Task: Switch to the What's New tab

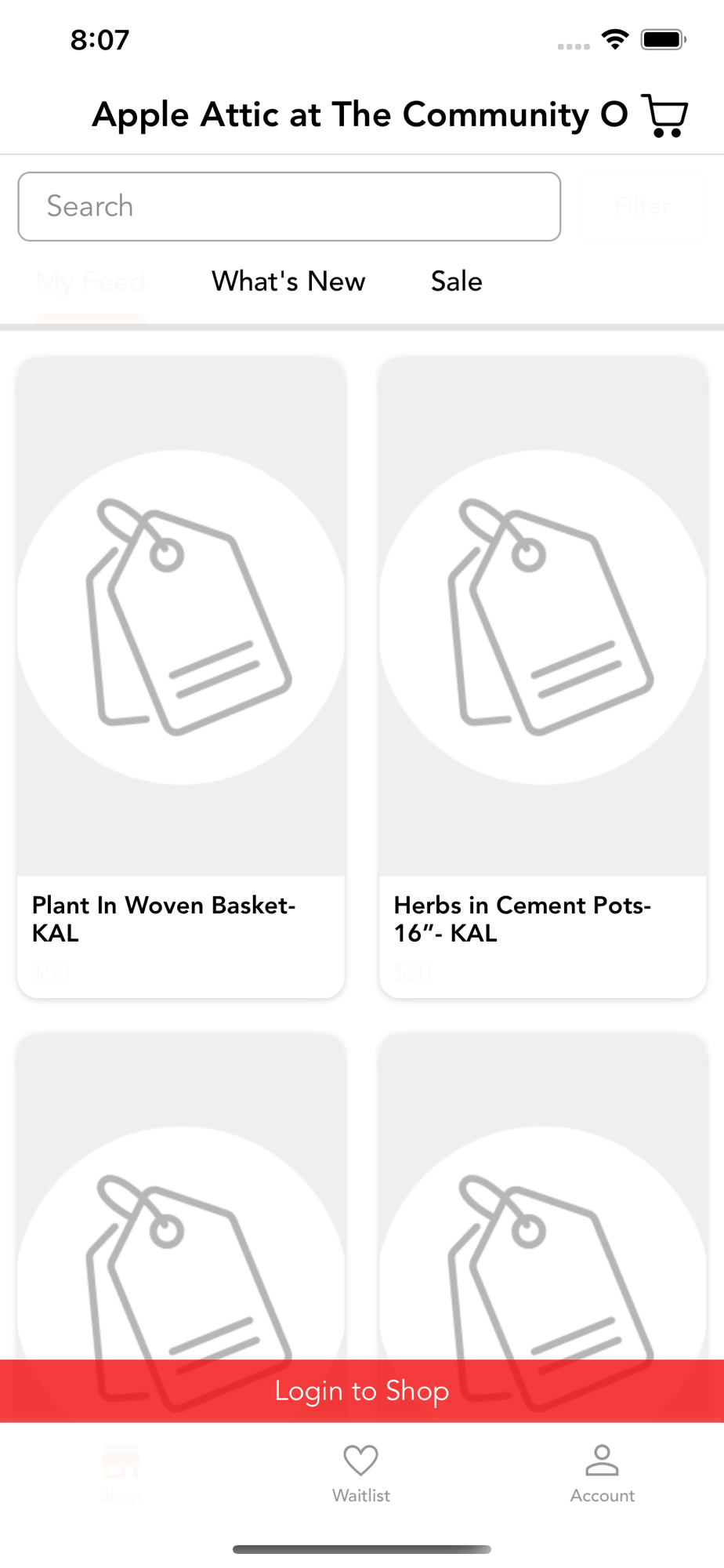Action: [x=288, y=281]
